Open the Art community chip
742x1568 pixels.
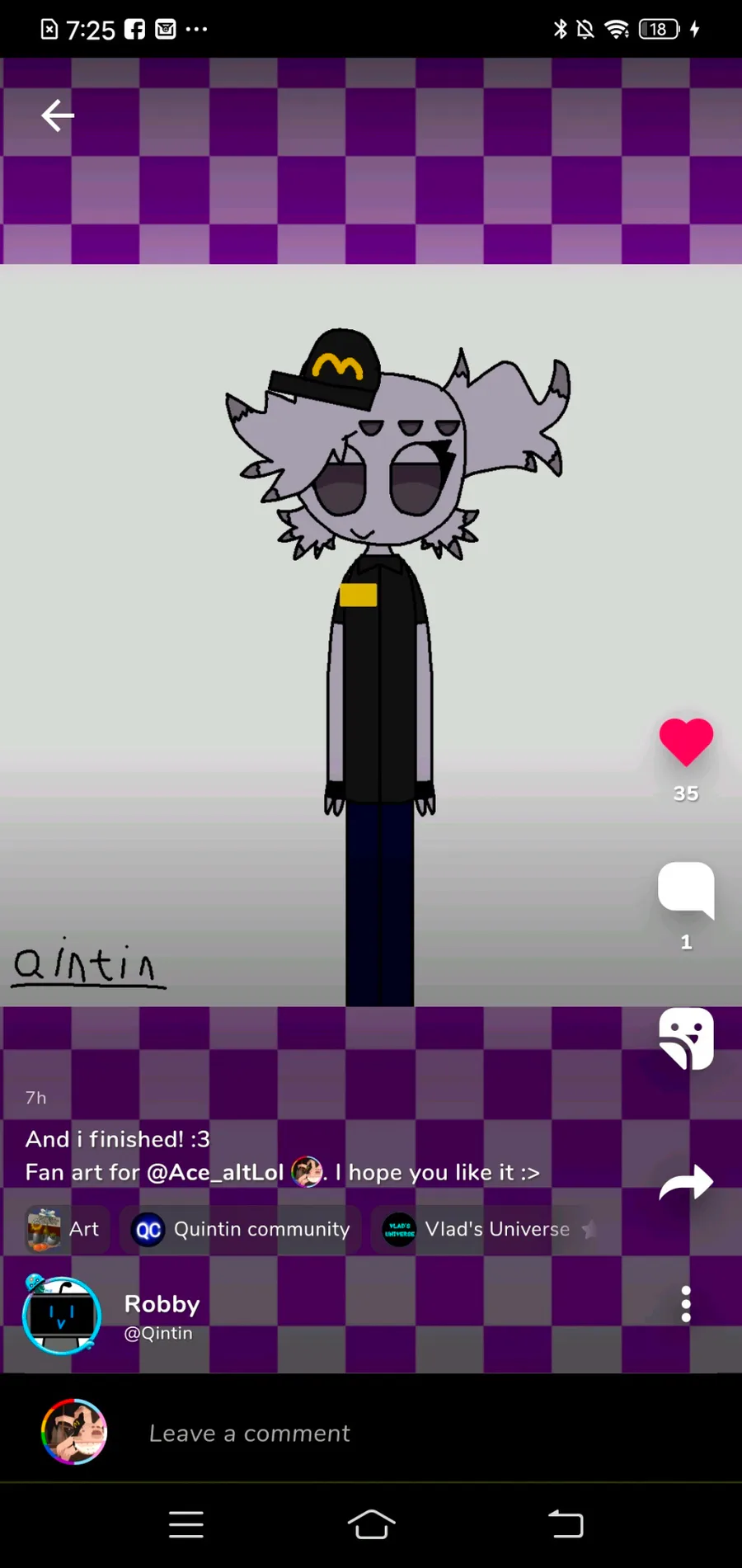tap(67, 1229)
